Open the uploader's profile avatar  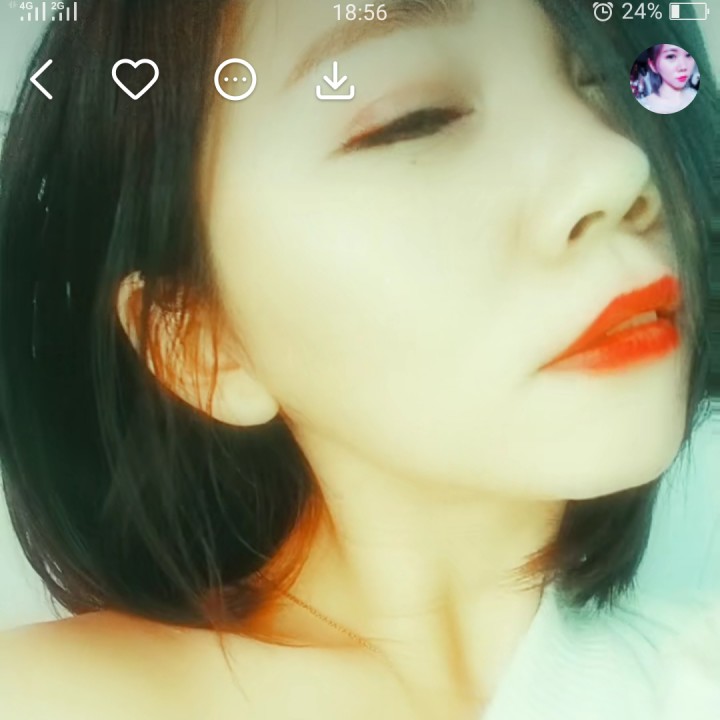tap(664, 79)
